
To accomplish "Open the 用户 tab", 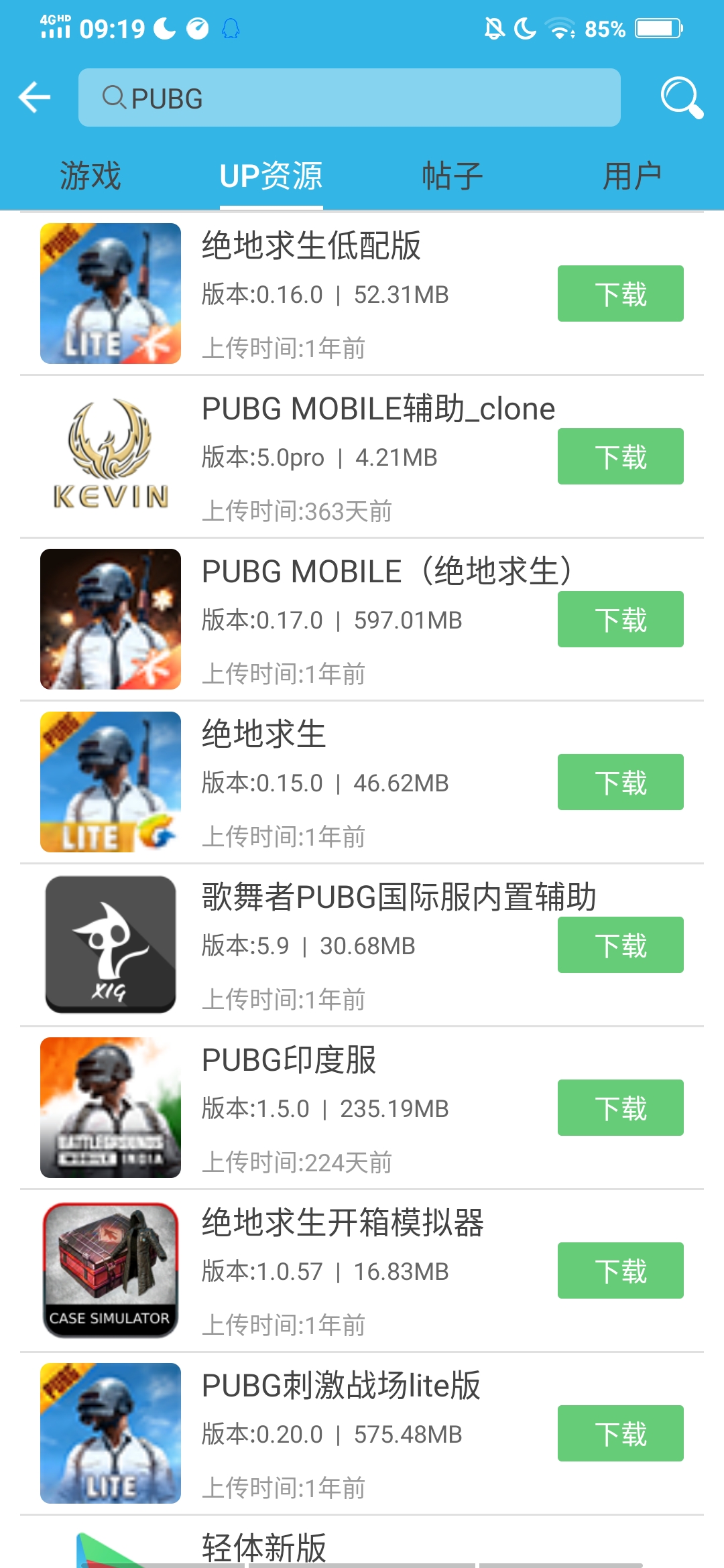I will coord(632,176).
